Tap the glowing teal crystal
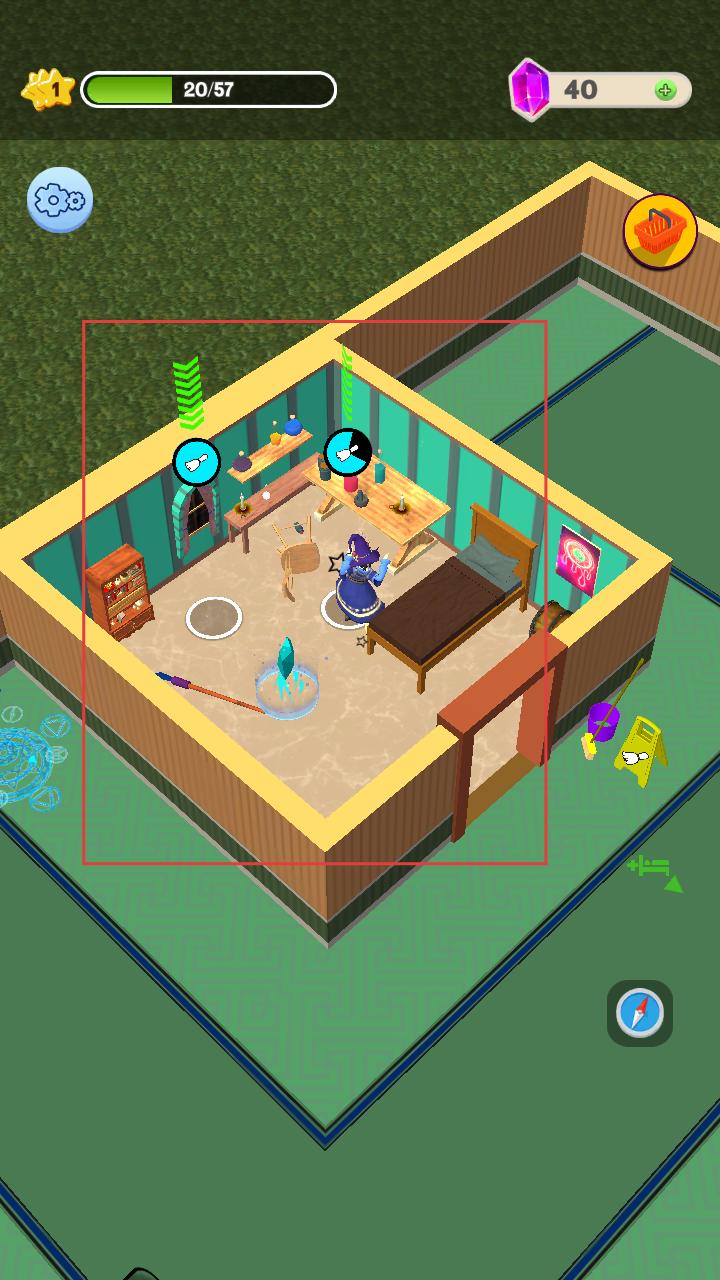The image size is (720, 1280). click(286, 672)
